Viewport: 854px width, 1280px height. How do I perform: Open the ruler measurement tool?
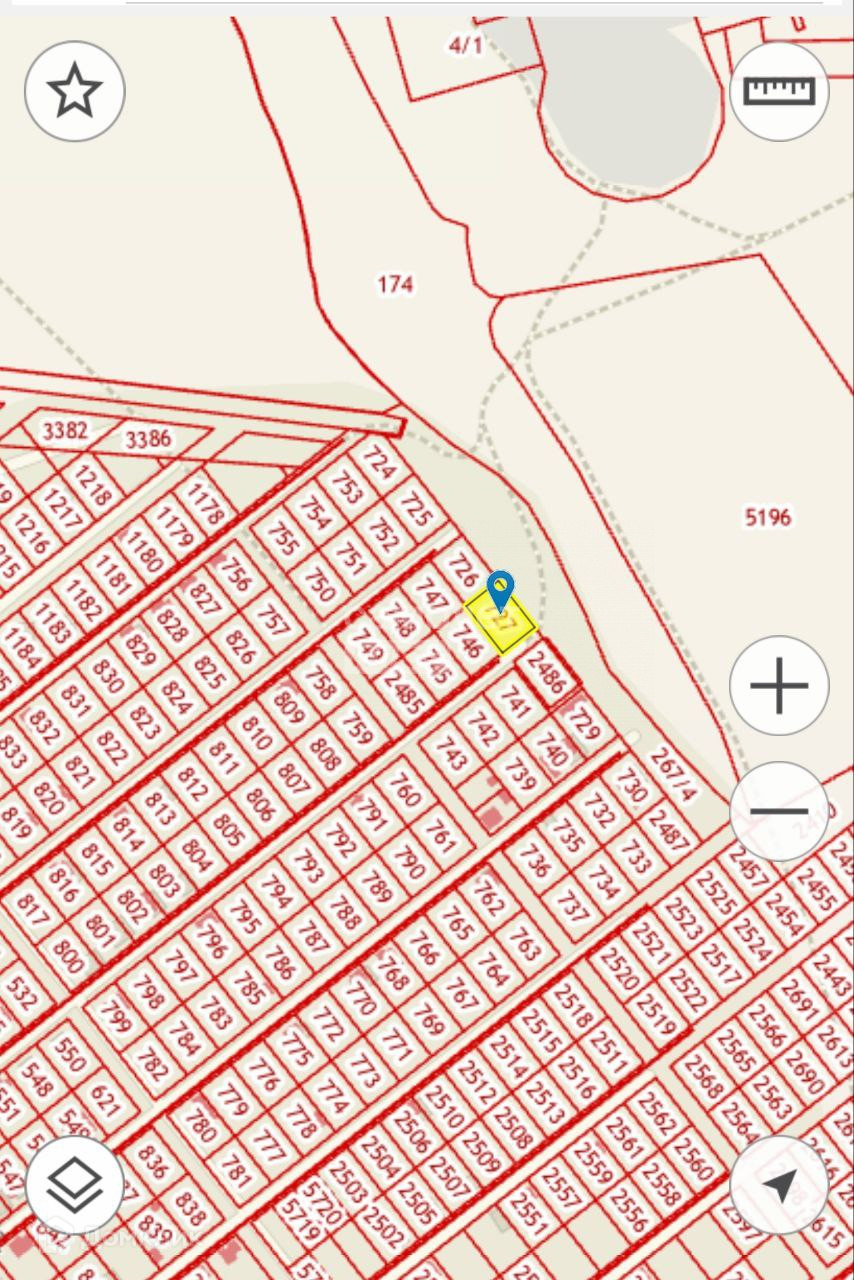[779, 91]
